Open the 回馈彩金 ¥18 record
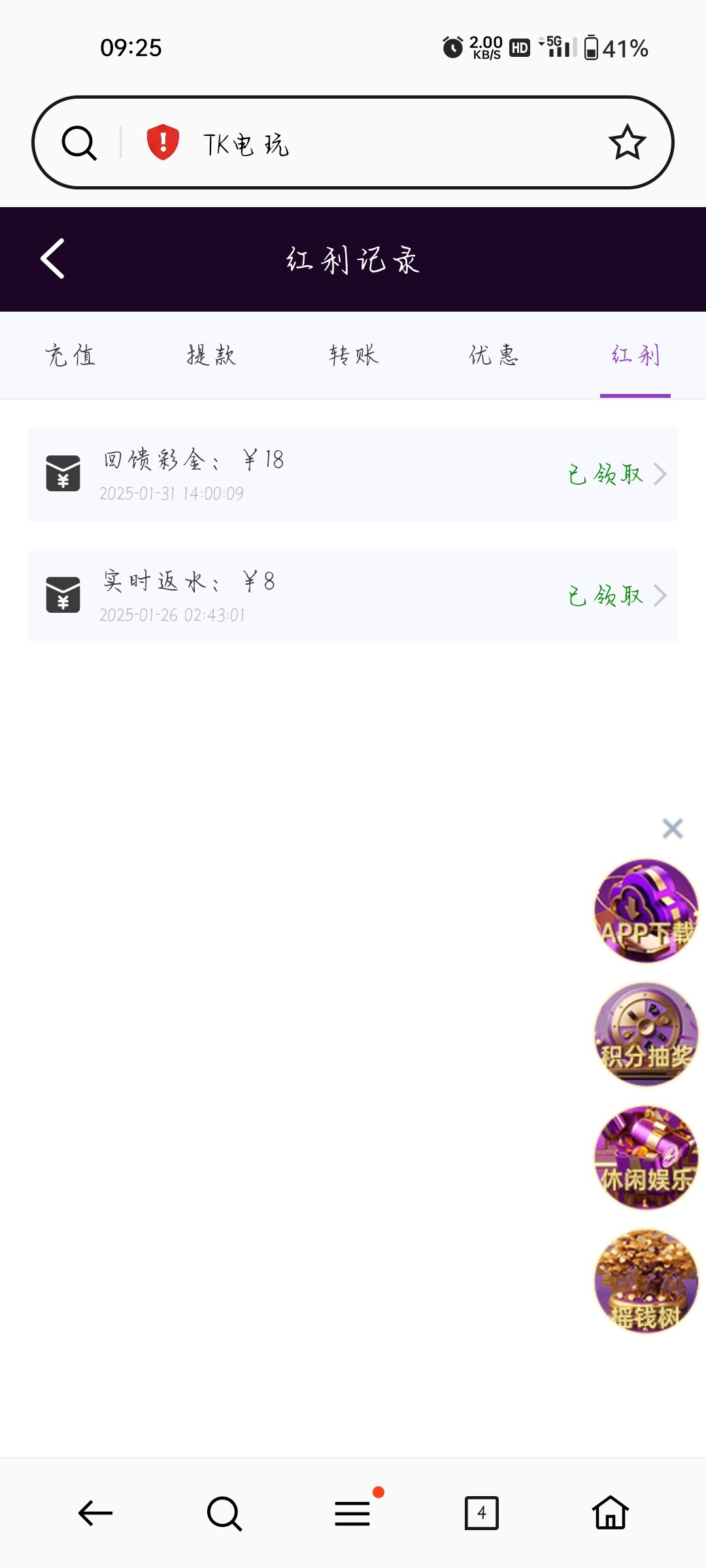Image resolution: width=706 pixels, height=1568 pixels. coord(353,474)
